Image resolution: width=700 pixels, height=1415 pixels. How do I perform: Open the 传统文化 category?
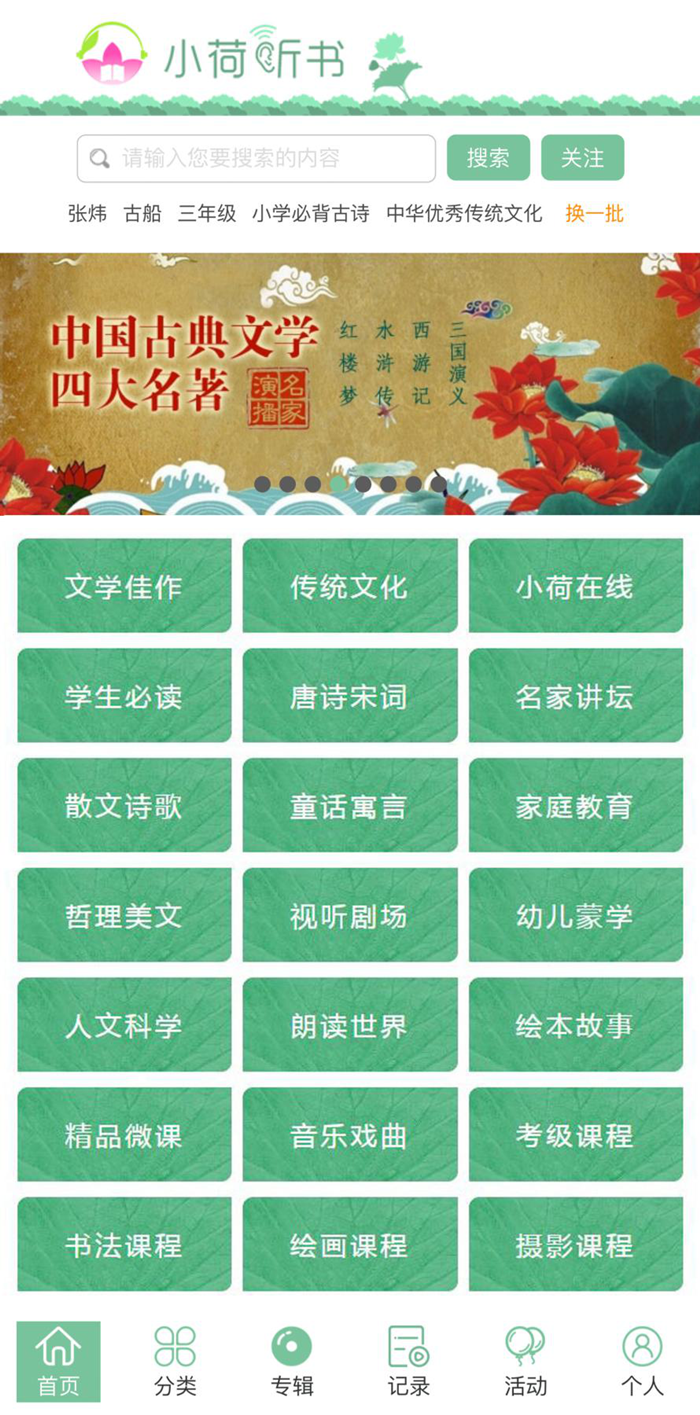click(x=350, y=586)
